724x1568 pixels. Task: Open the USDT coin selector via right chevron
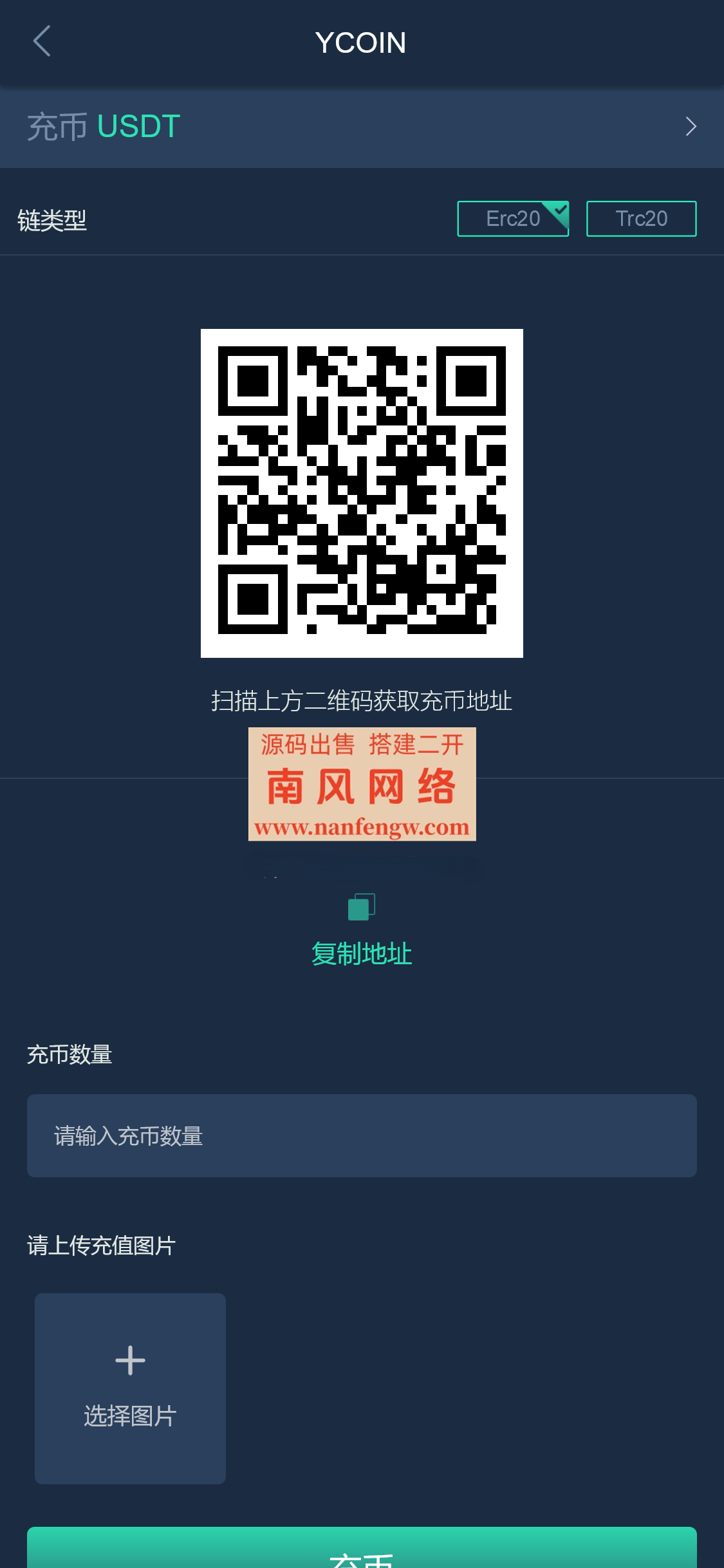click(x=690, y=127)
